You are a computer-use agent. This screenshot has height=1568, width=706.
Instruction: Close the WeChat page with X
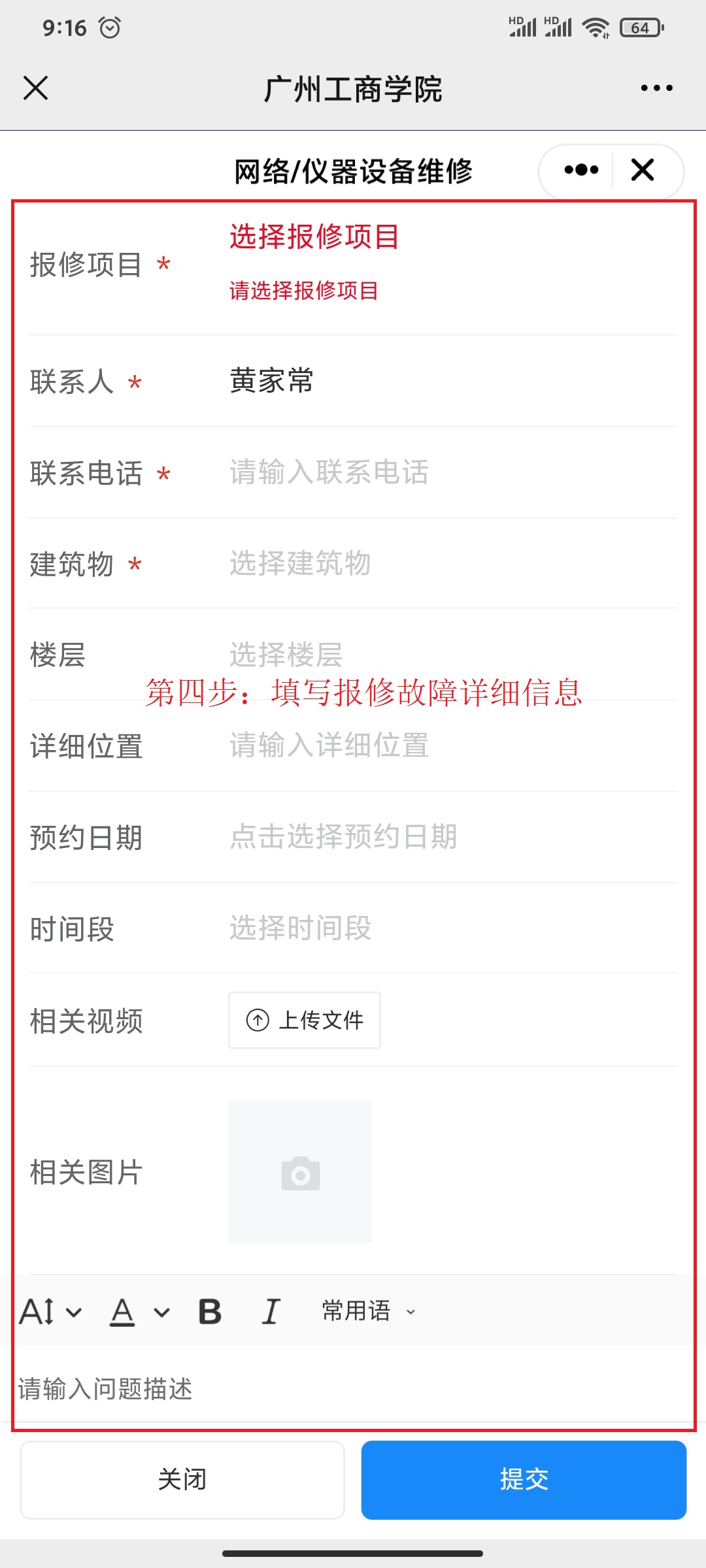(36, 88)
